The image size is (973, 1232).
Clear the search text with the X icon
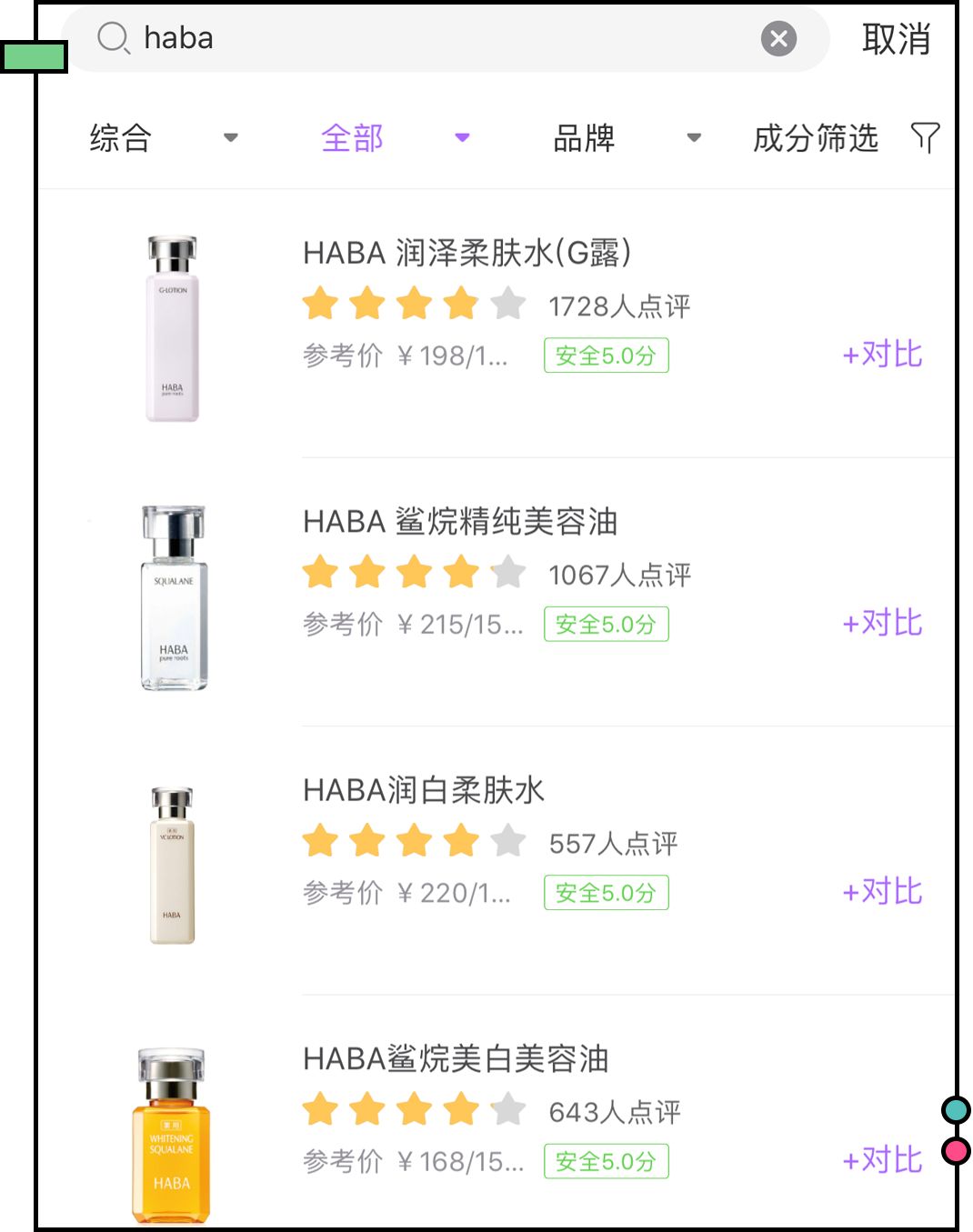click(778, 38)
